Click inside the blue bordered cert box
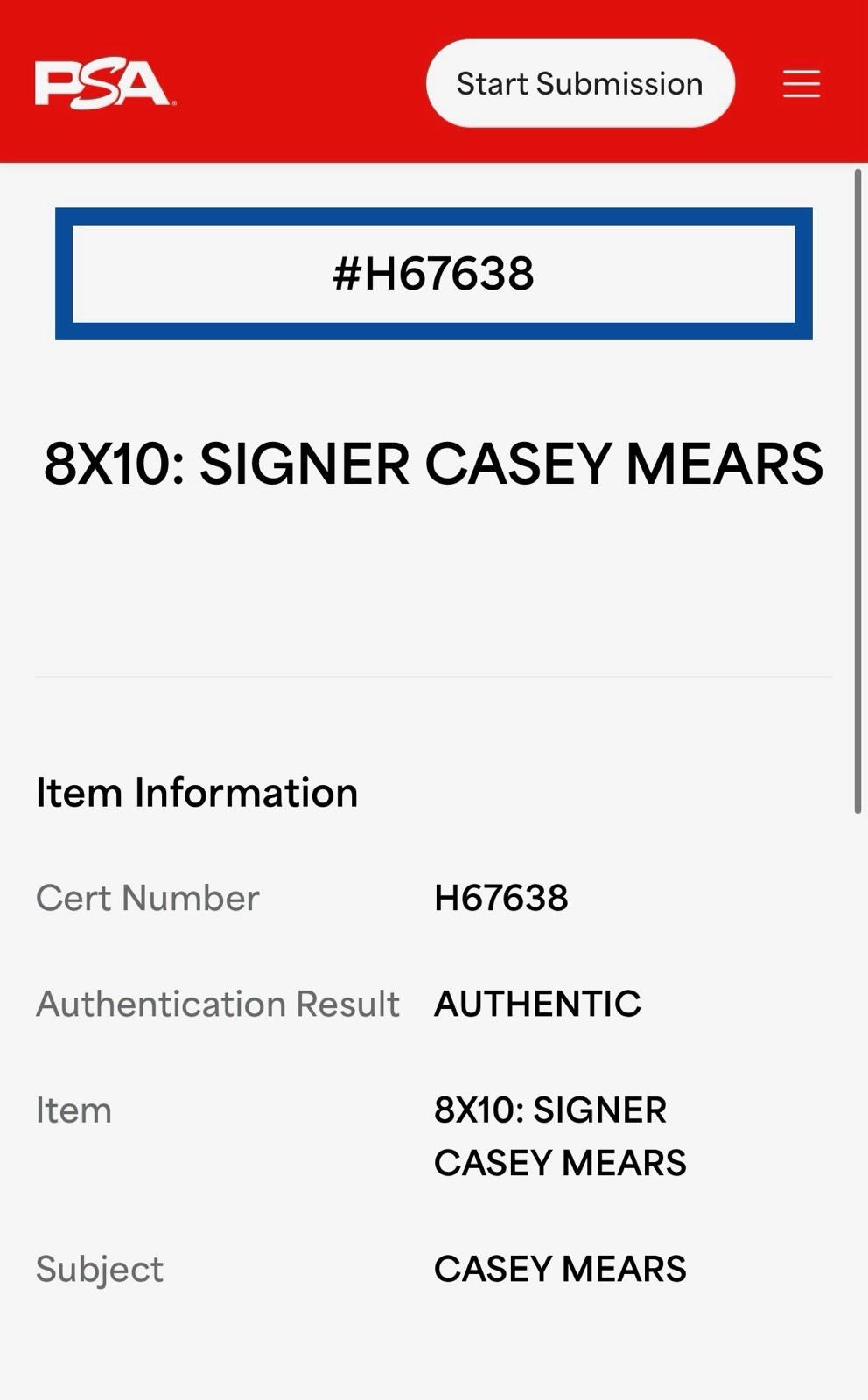This screenshot has width=868, height=1400. [x=434, y=273]
